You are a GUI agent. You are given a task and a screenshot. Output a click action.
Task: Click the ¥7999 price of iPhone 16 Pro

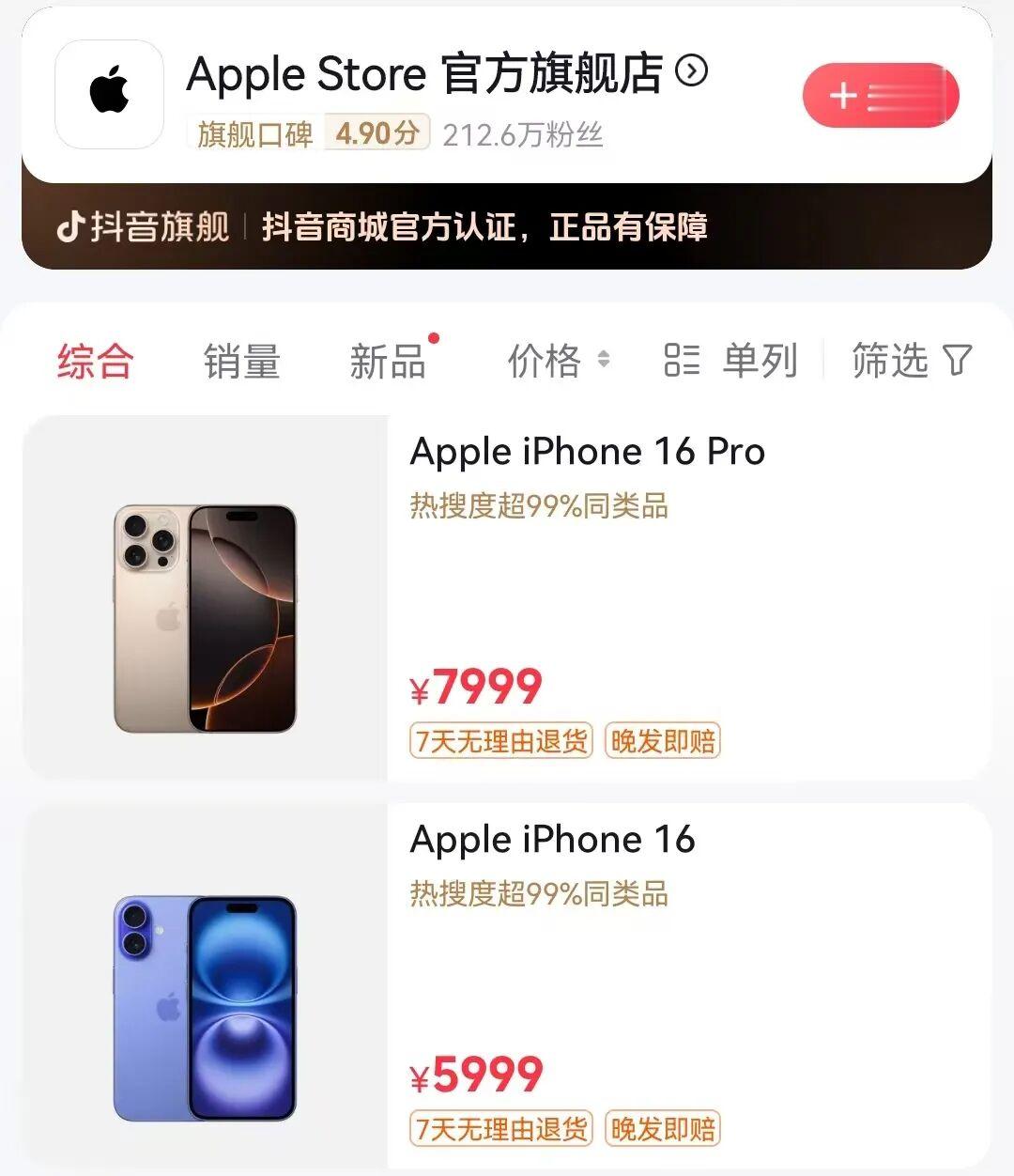click(x=477, y=689)
